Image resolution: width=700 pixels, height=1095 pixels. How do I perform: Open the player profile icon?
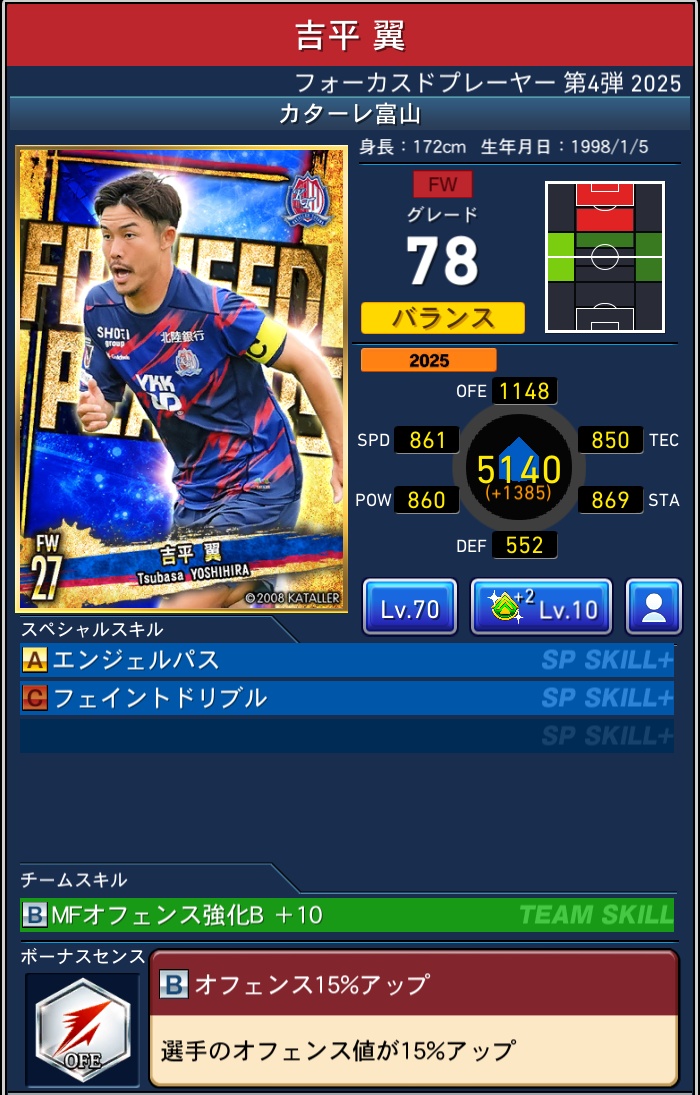tap(653, 608)
